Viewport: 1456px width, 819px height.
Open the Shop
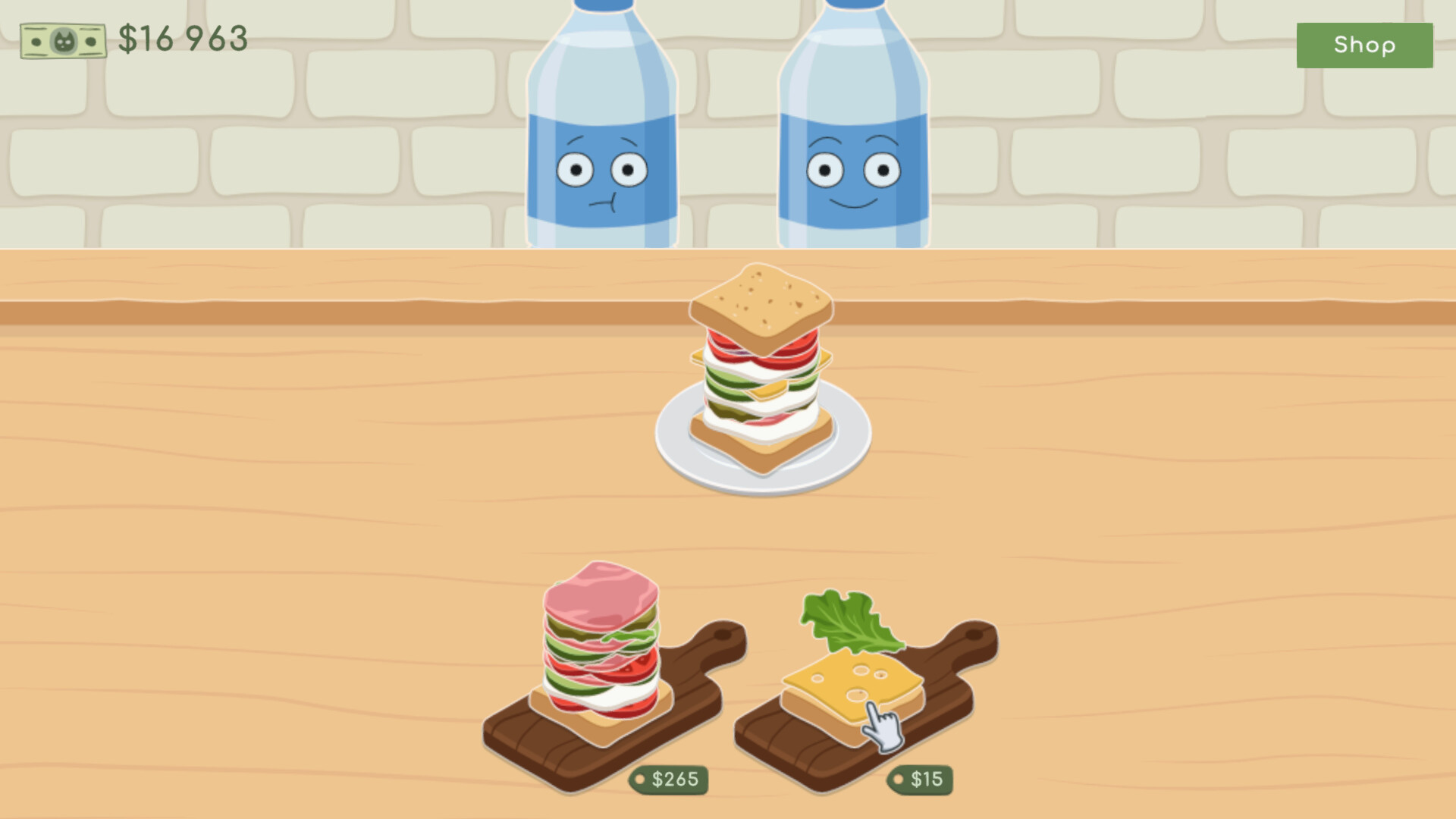[1363, 45]
